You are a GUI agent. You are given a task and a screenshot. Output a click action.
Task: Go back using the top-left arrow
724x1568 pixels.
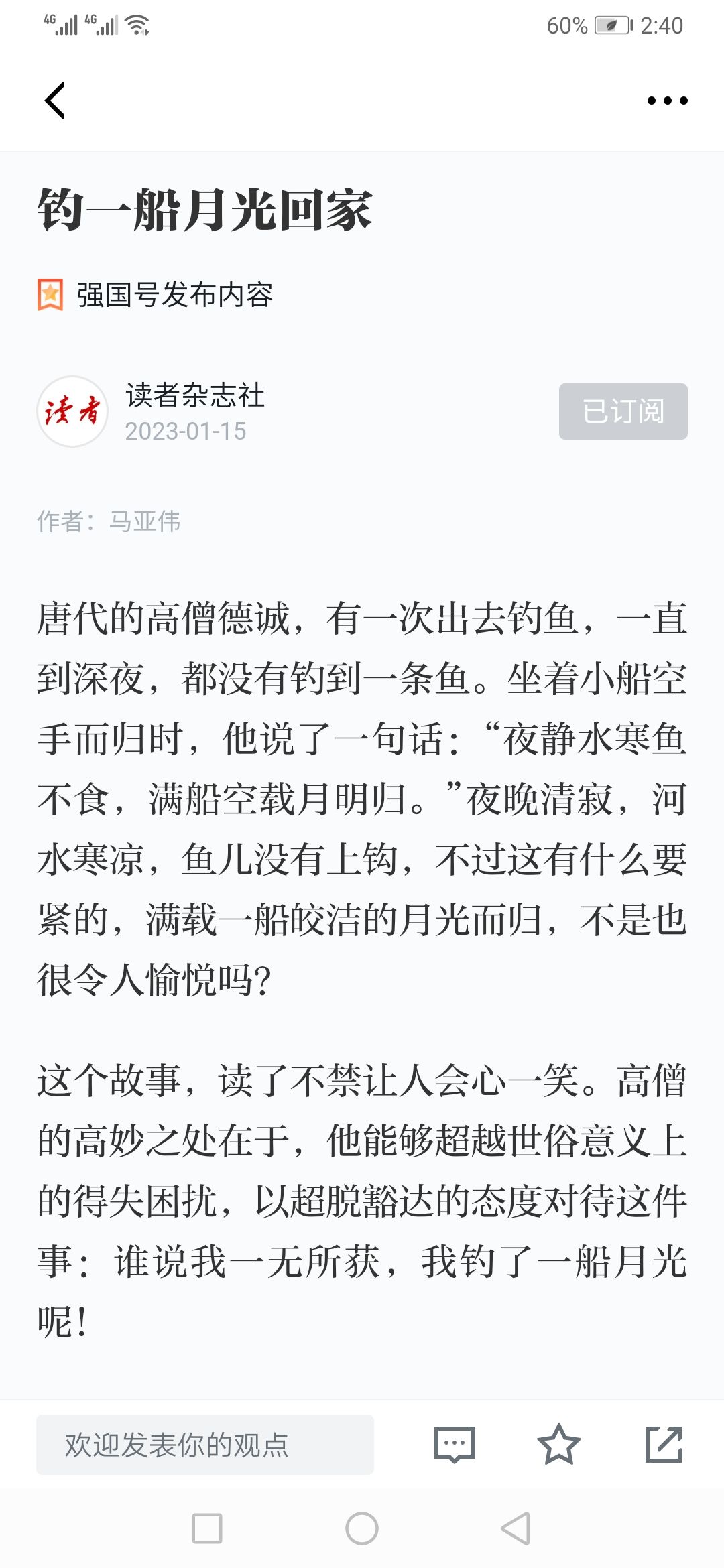click(55, 101)
